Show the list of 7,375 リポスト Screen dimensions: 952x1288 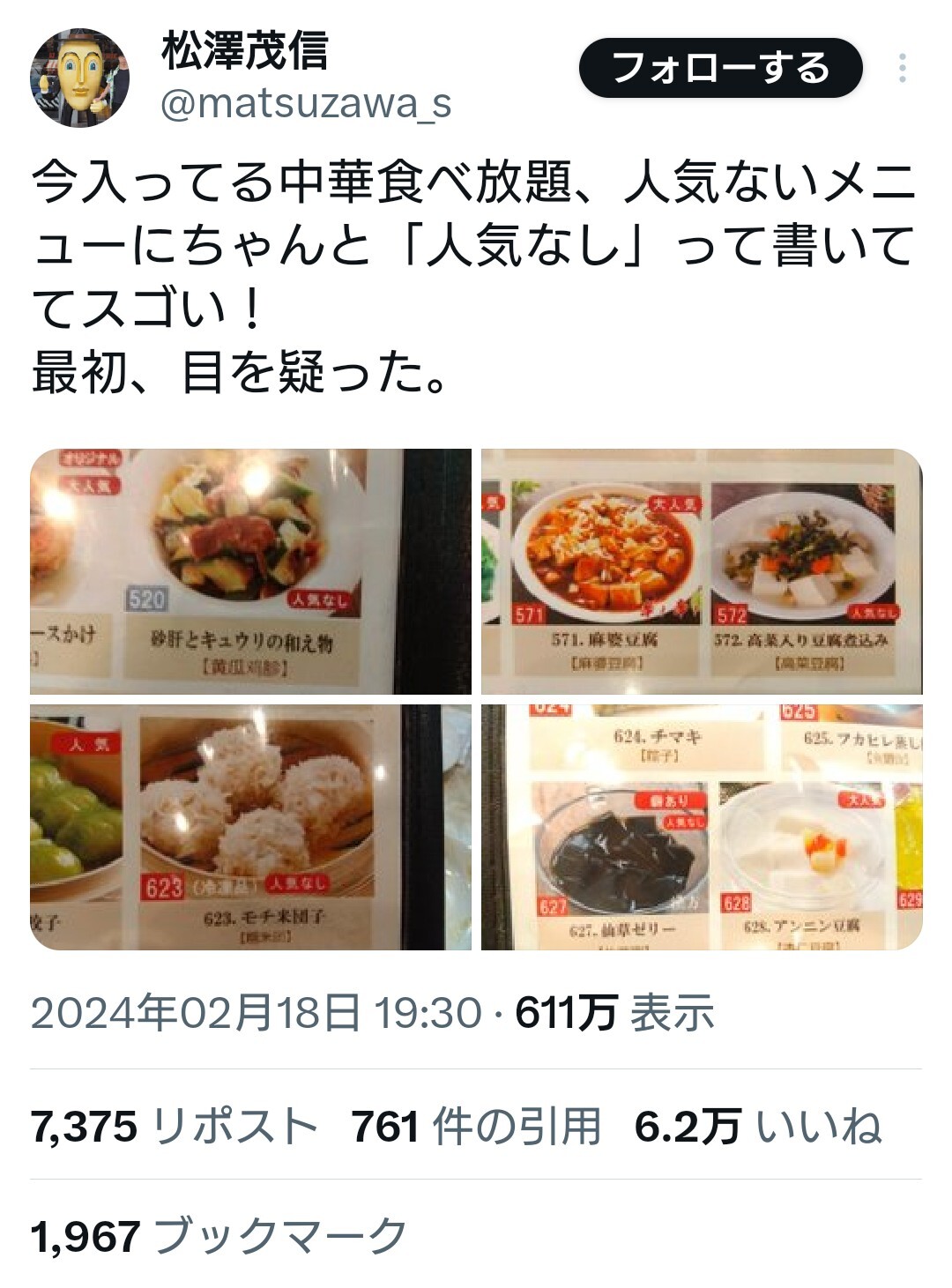174,1126
